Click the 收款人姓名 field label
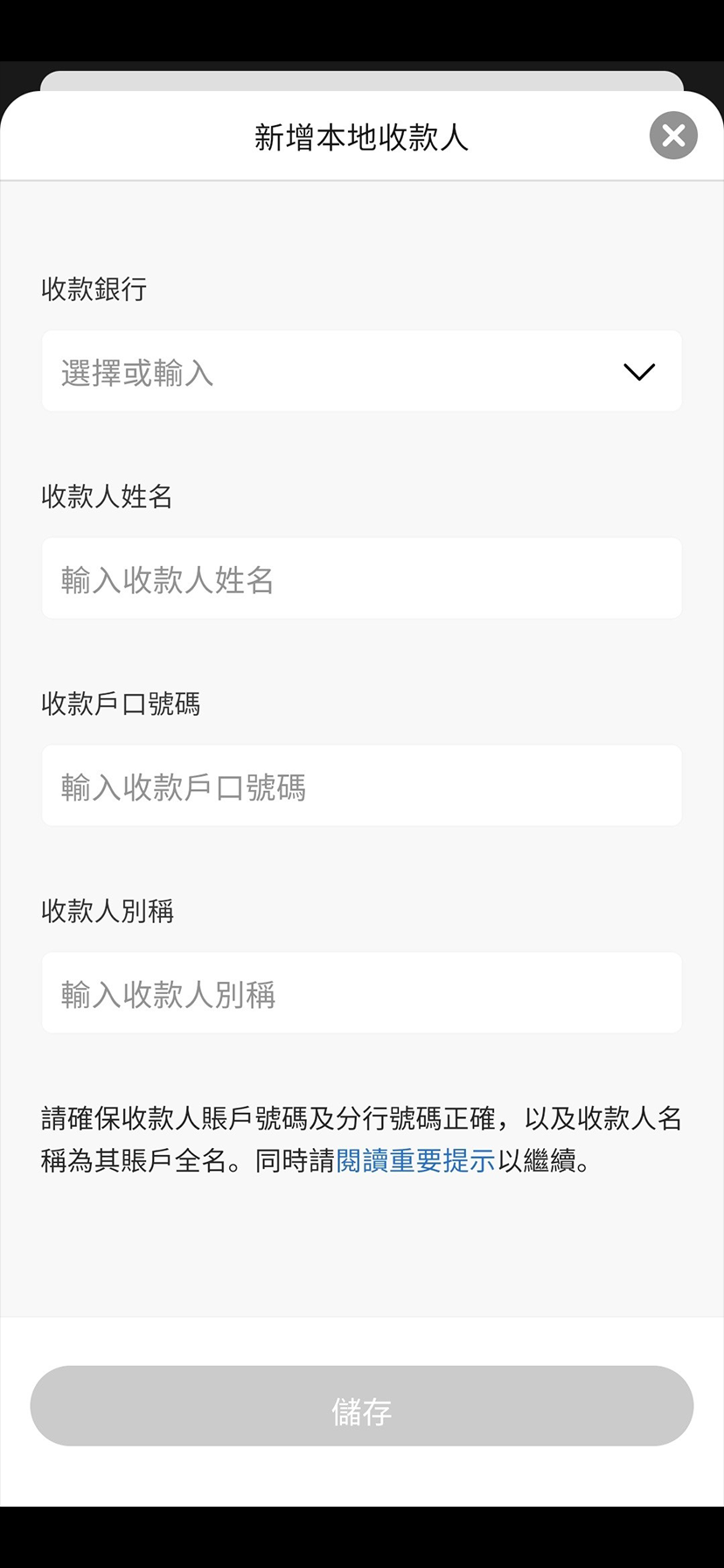The width and height of the screenshot is (724, 1568). click(107, 496)
